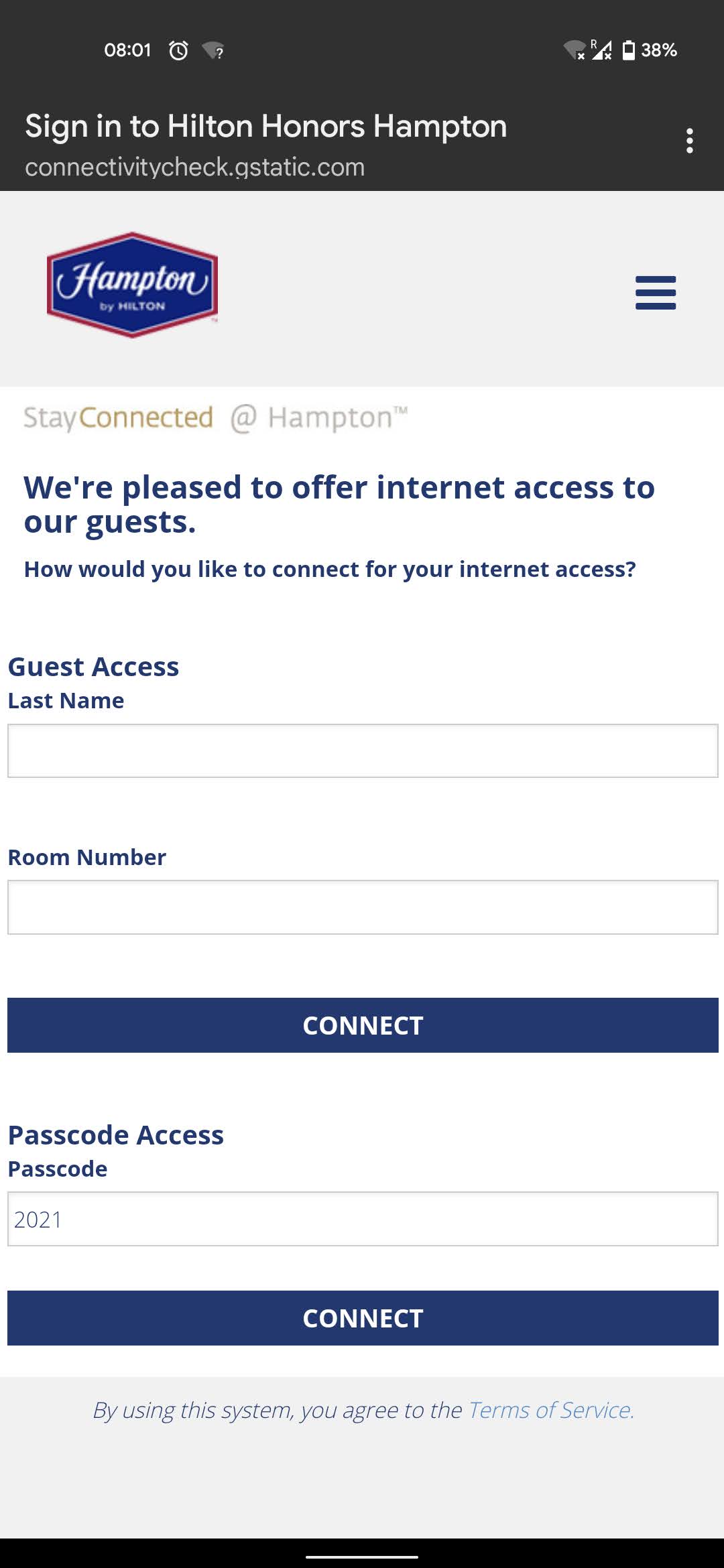
Task: Open the hamburger navigation menu
Action: click(x=656, y=293)
